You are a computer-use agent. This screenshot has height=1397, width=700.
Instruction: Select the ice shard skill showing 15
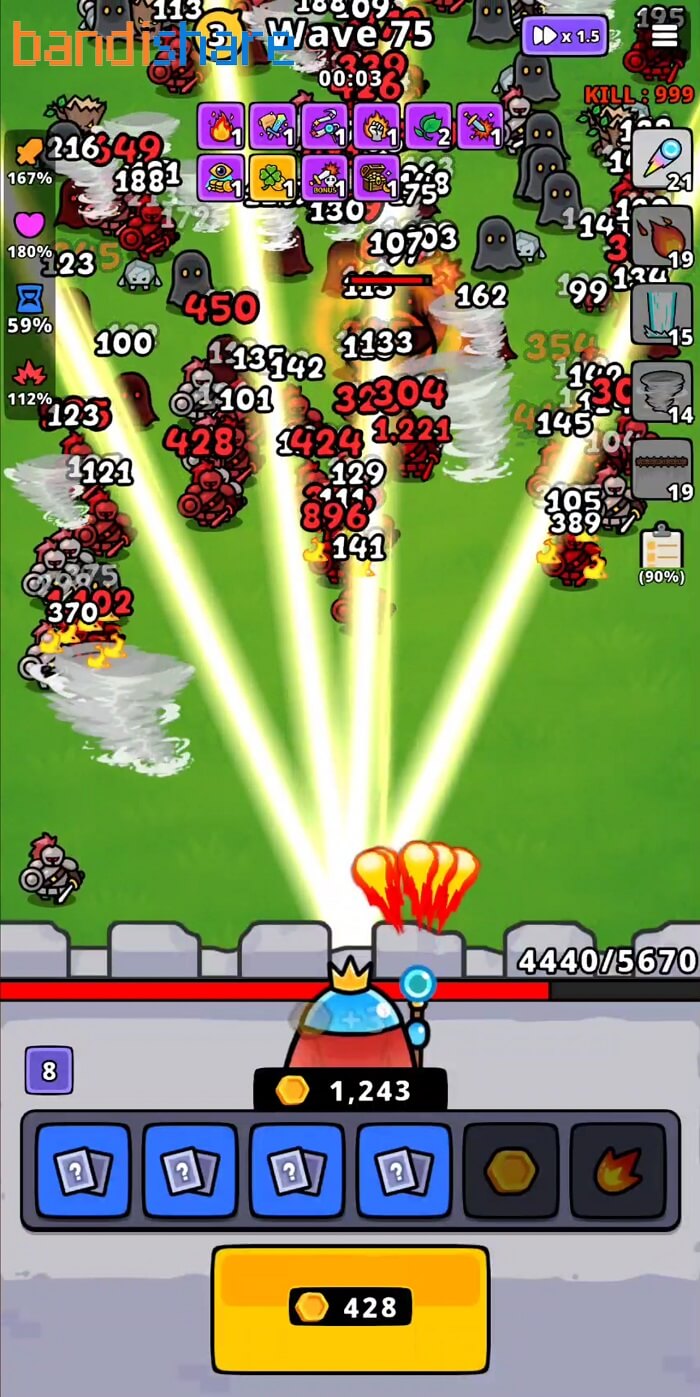pyautogui.click(x=662, y=314)
